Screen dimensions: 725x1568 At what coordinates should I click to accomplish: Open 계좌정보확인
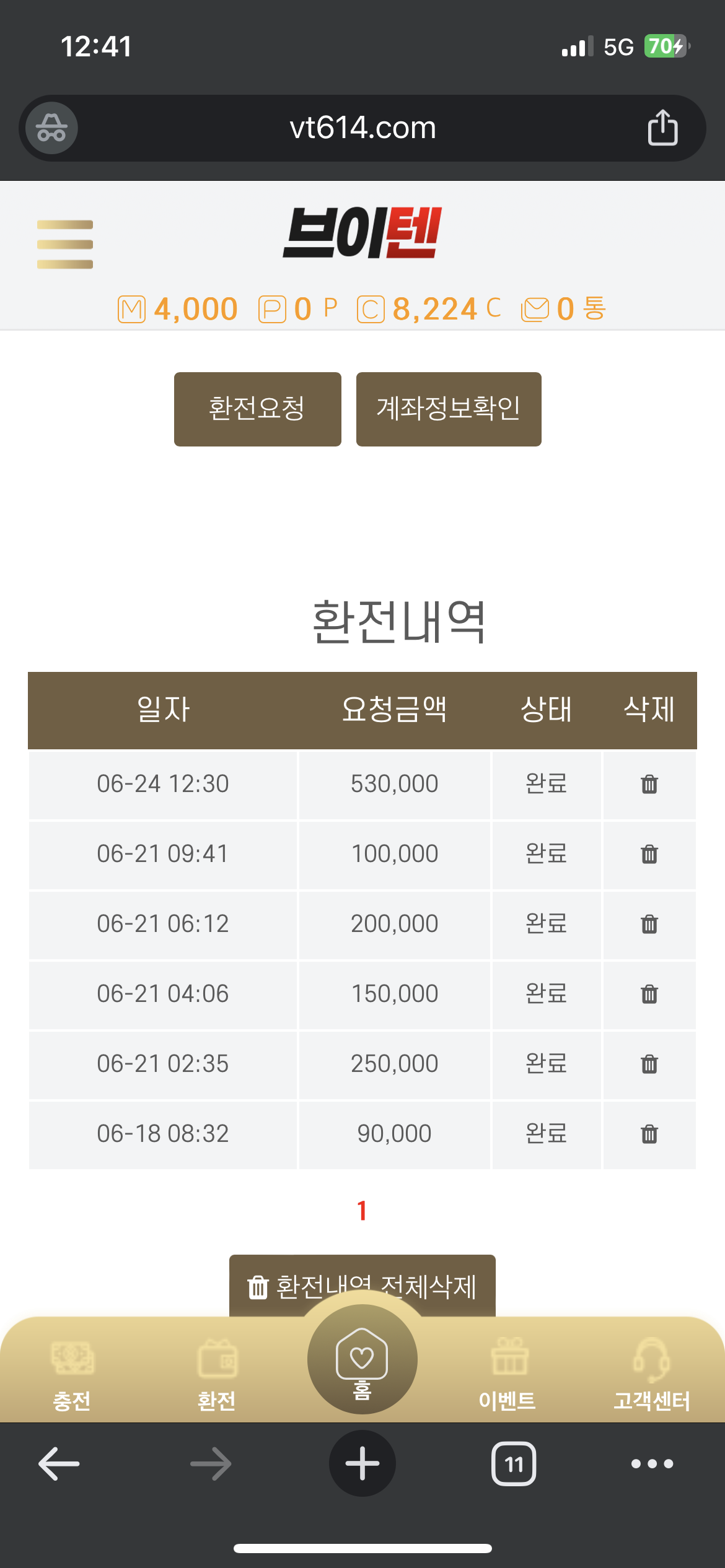(449, 409)
